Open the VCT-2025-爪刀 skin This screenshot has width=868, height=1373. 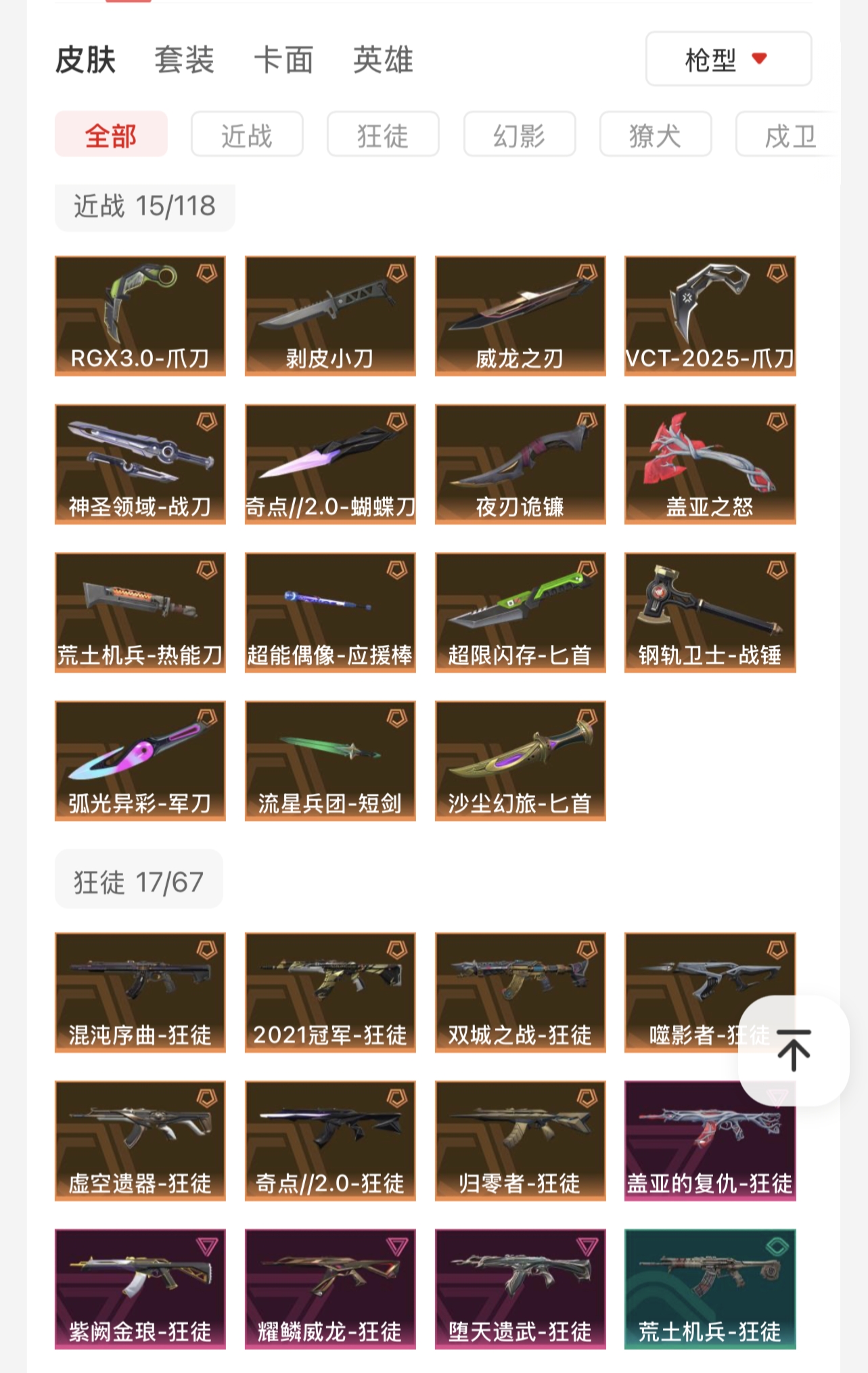[710, 315]
